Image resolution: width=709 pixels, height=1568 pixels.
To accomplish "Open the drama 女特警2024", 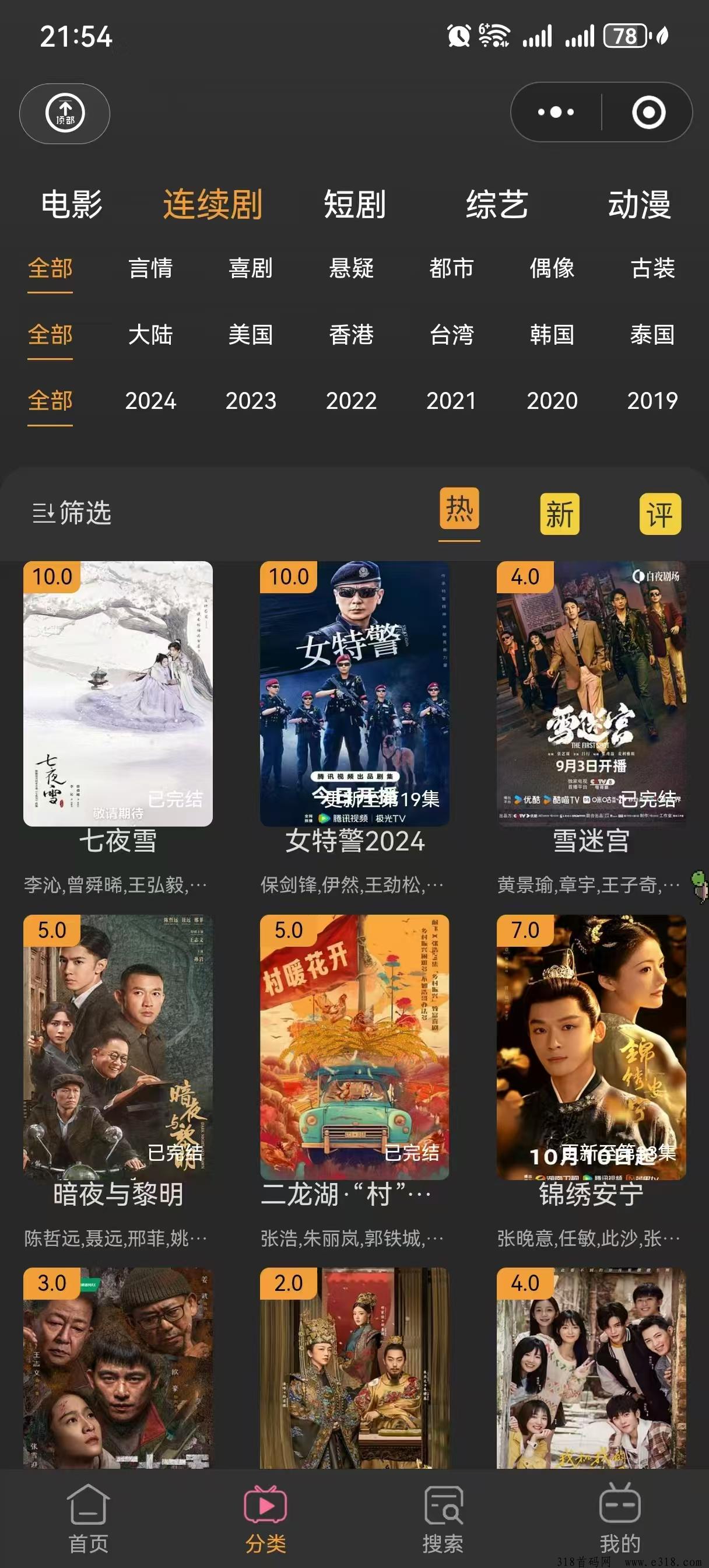I will pyautogui.click(x=354, y=694).
